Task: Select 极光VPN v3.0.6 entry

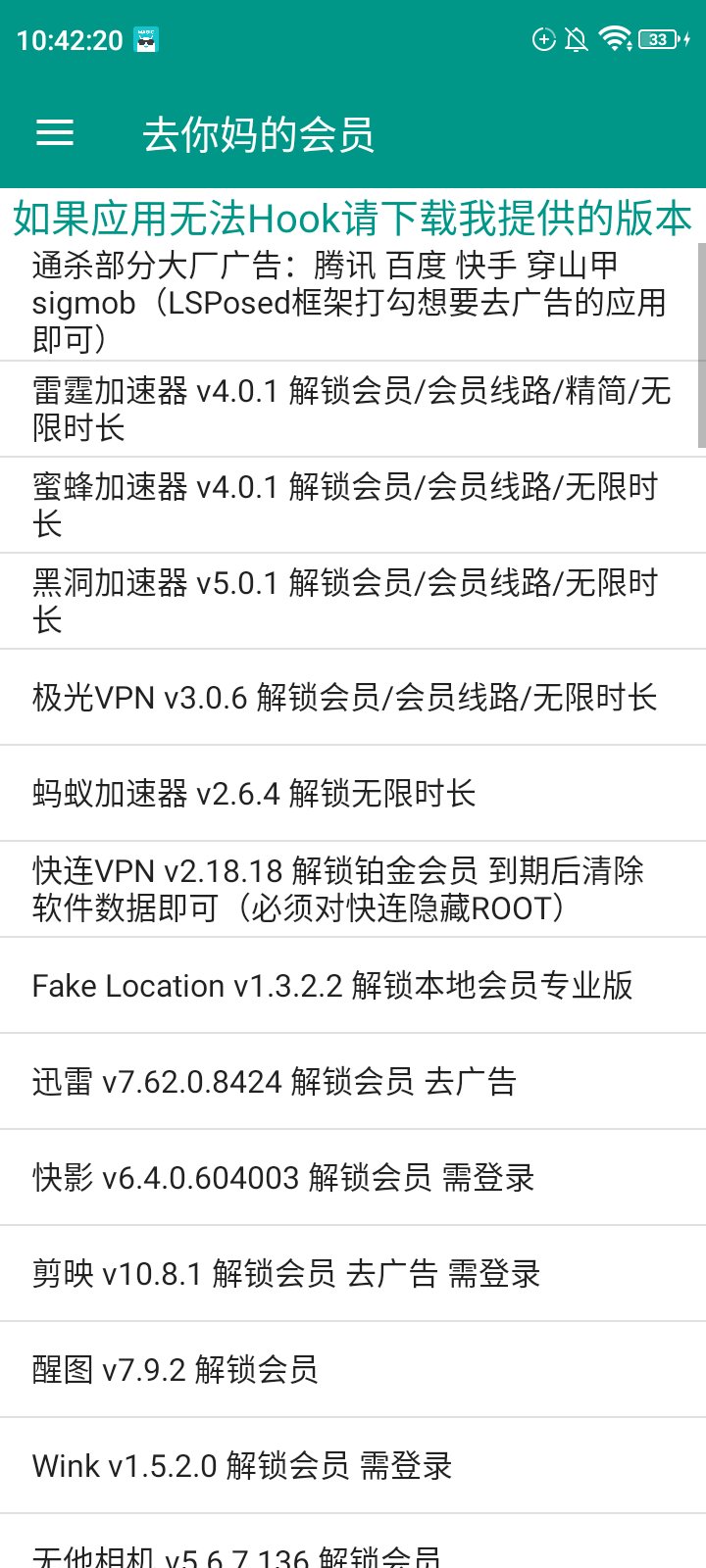Action: click(353, 698)
